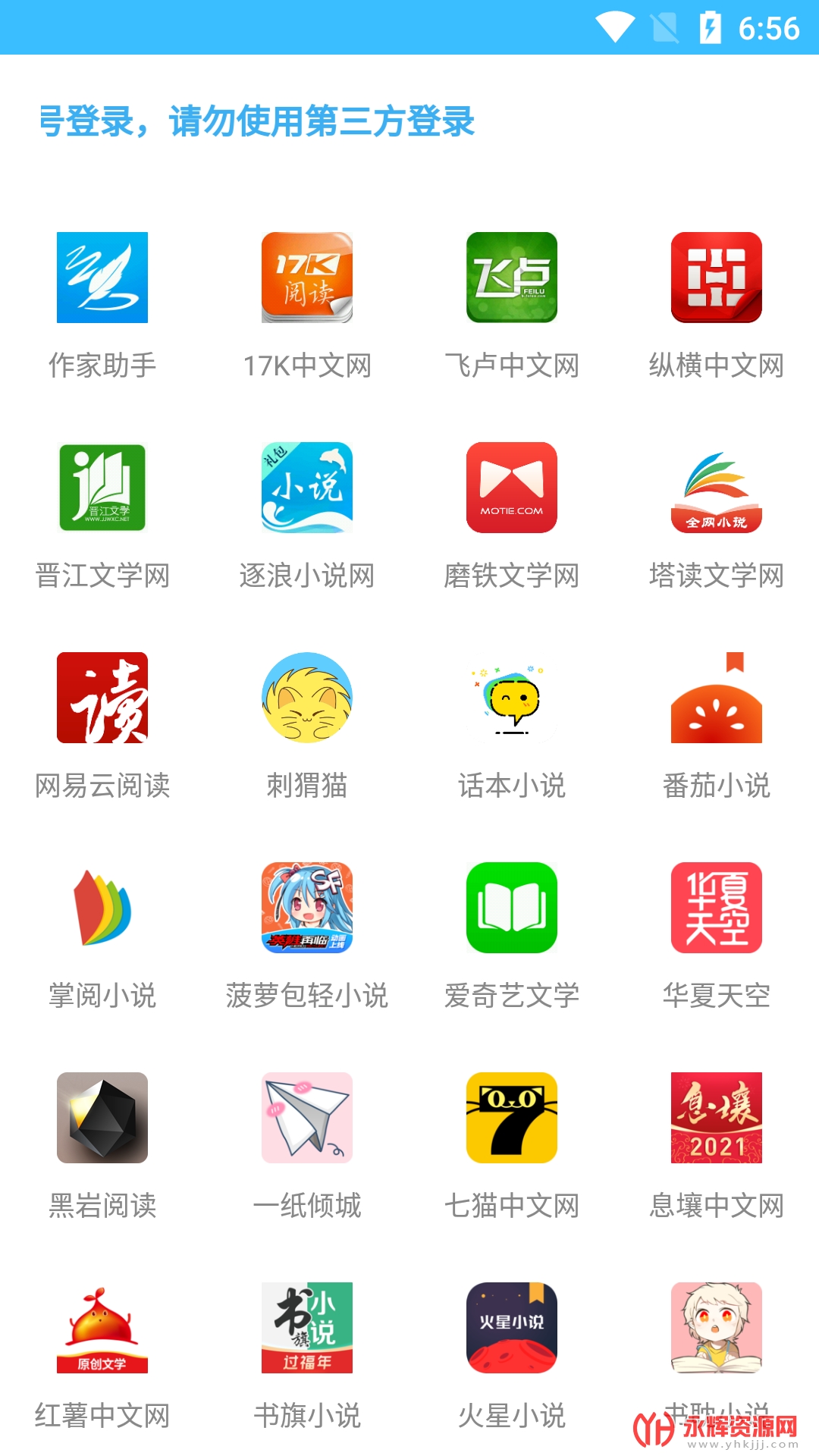This screenshot has width=819, height=1456.
Task: Open 黑岩阅读
Action: tap(102, 1118)
